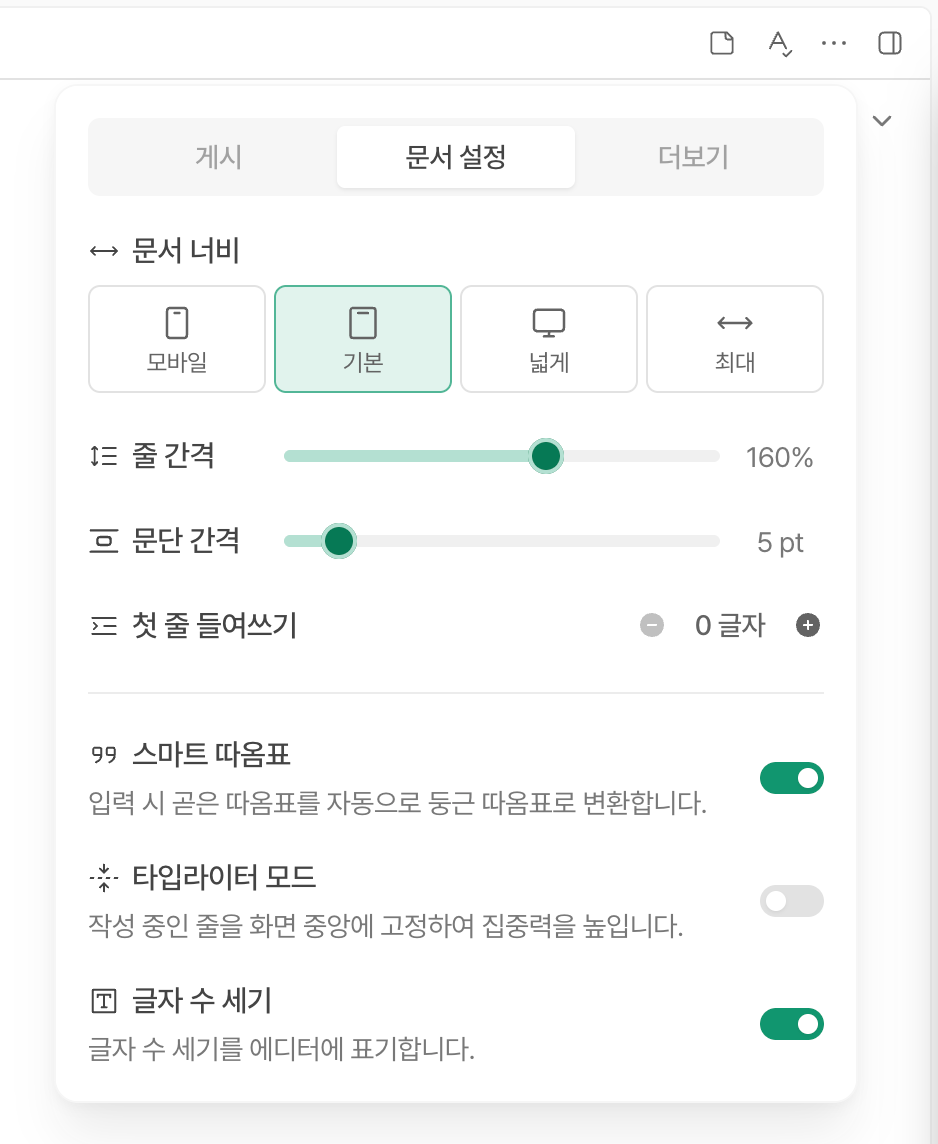Viewport: 938px width, 1144px height.
Task: Switch to the 더보기 tab
Action: click(x=692, y=157)
